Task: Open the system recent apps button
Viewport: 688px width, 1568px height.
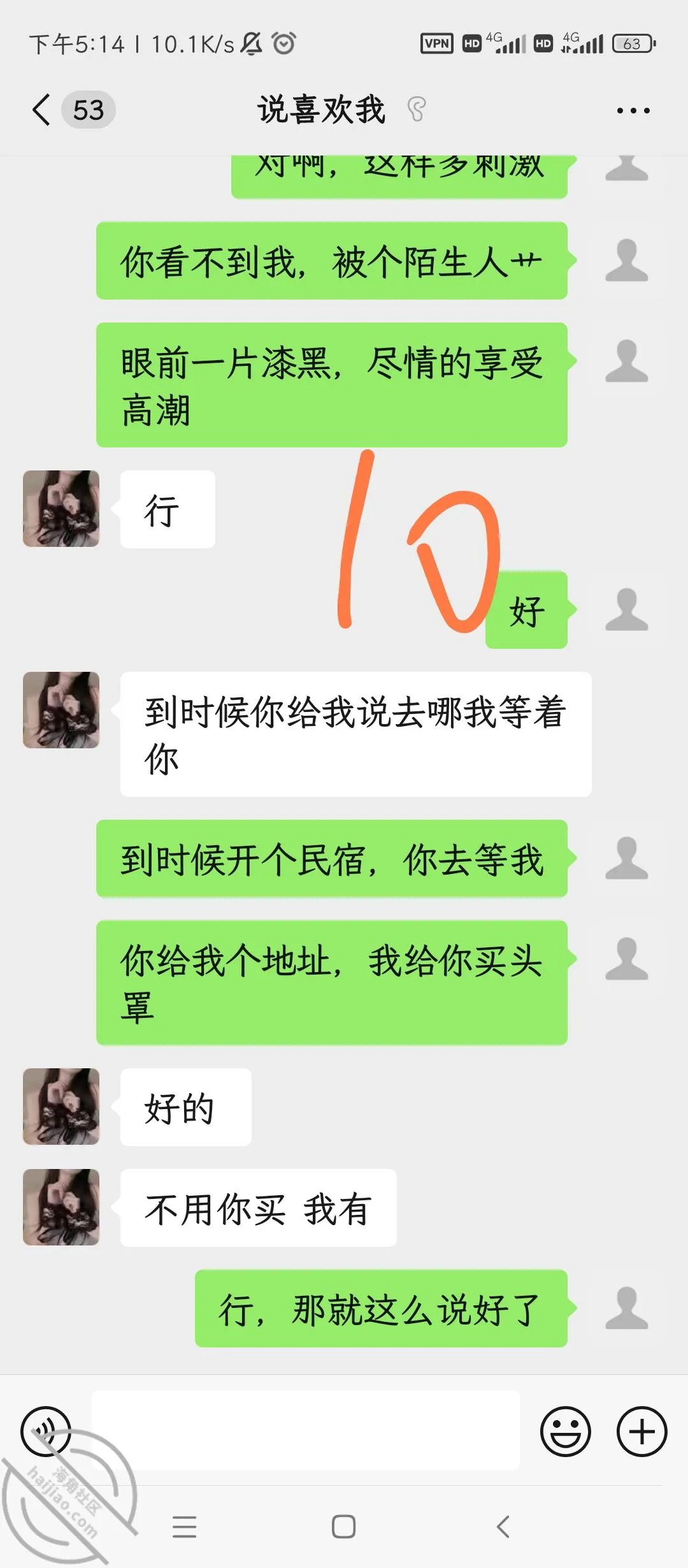Action: pos(184,1527)
